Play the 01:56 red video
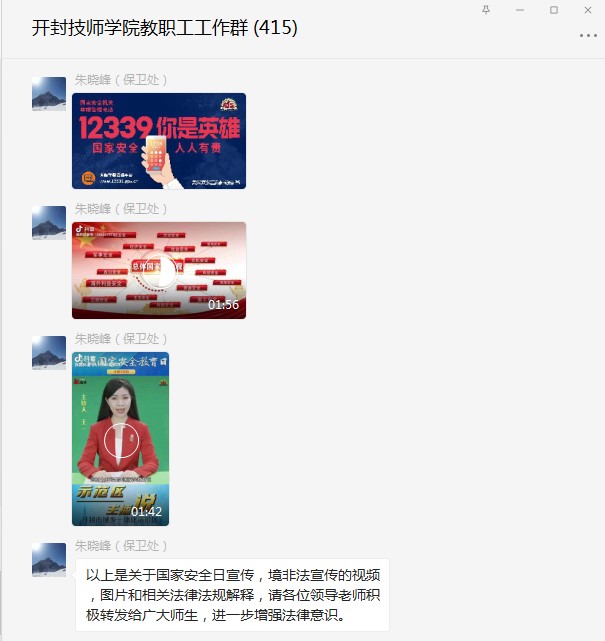The width and height of the screenshot is (605, 641). [159, 269]
